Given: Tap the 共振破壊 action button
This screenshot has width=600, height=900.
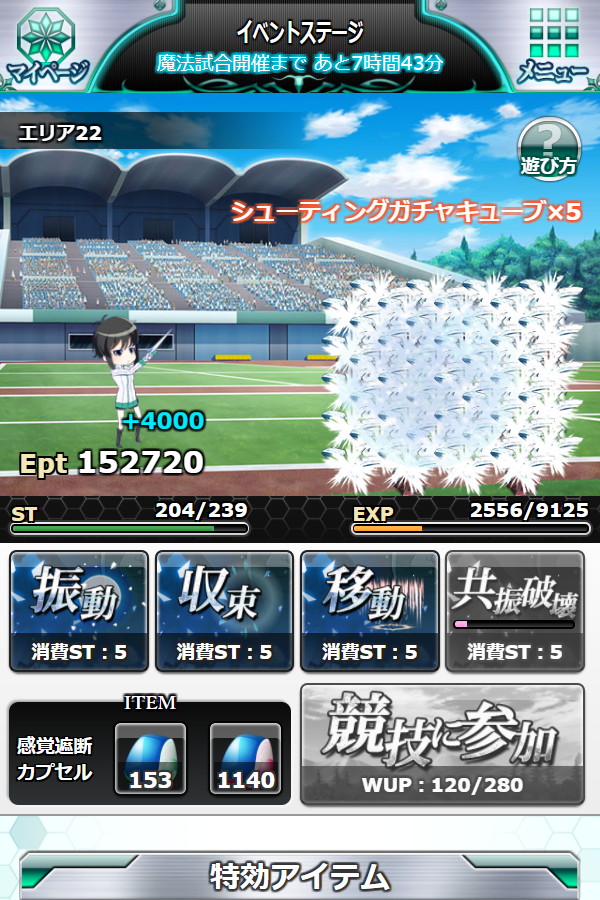Looking at the screenshot, I should pos(514,610).
